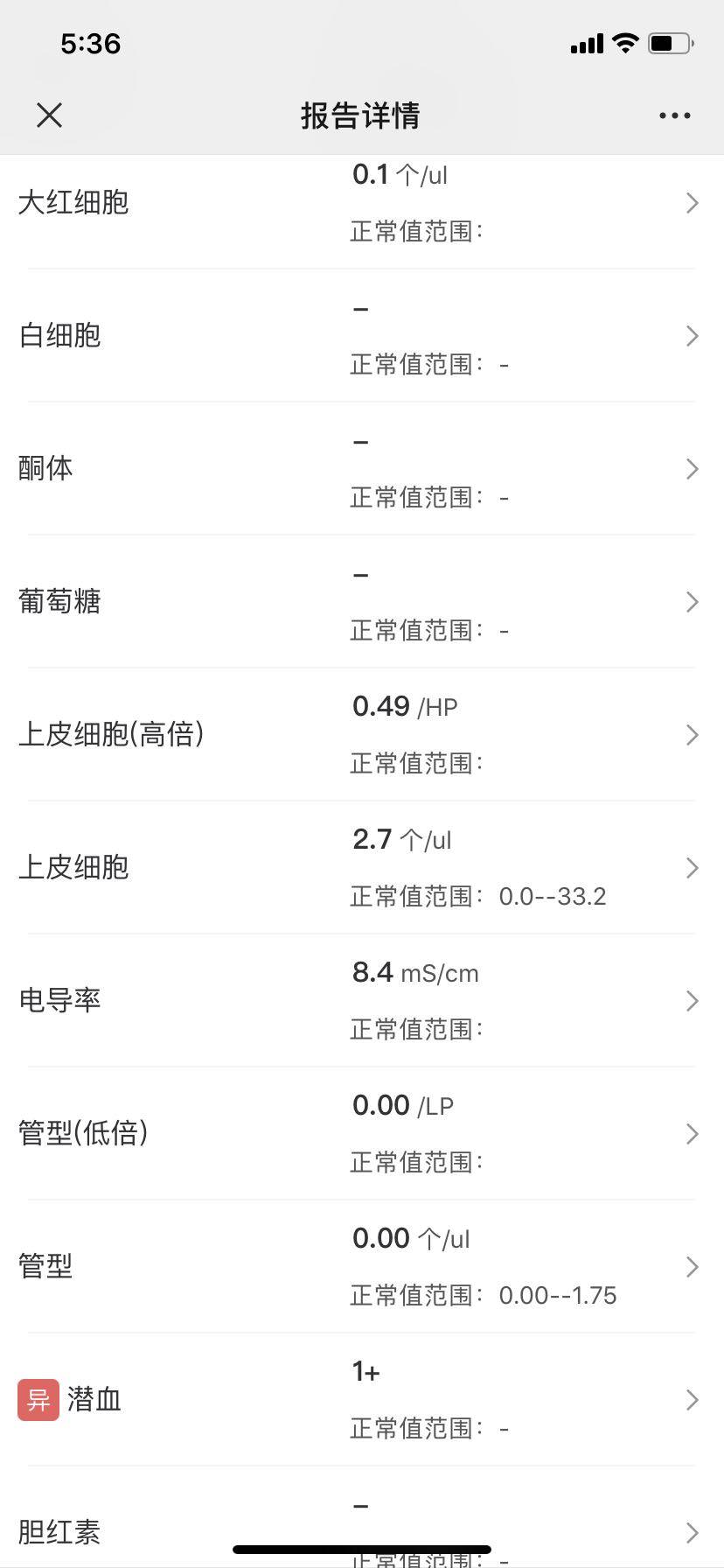View the 电导率 result details
This screenshot has height=1568, width=724.
tap(360, 1001)
